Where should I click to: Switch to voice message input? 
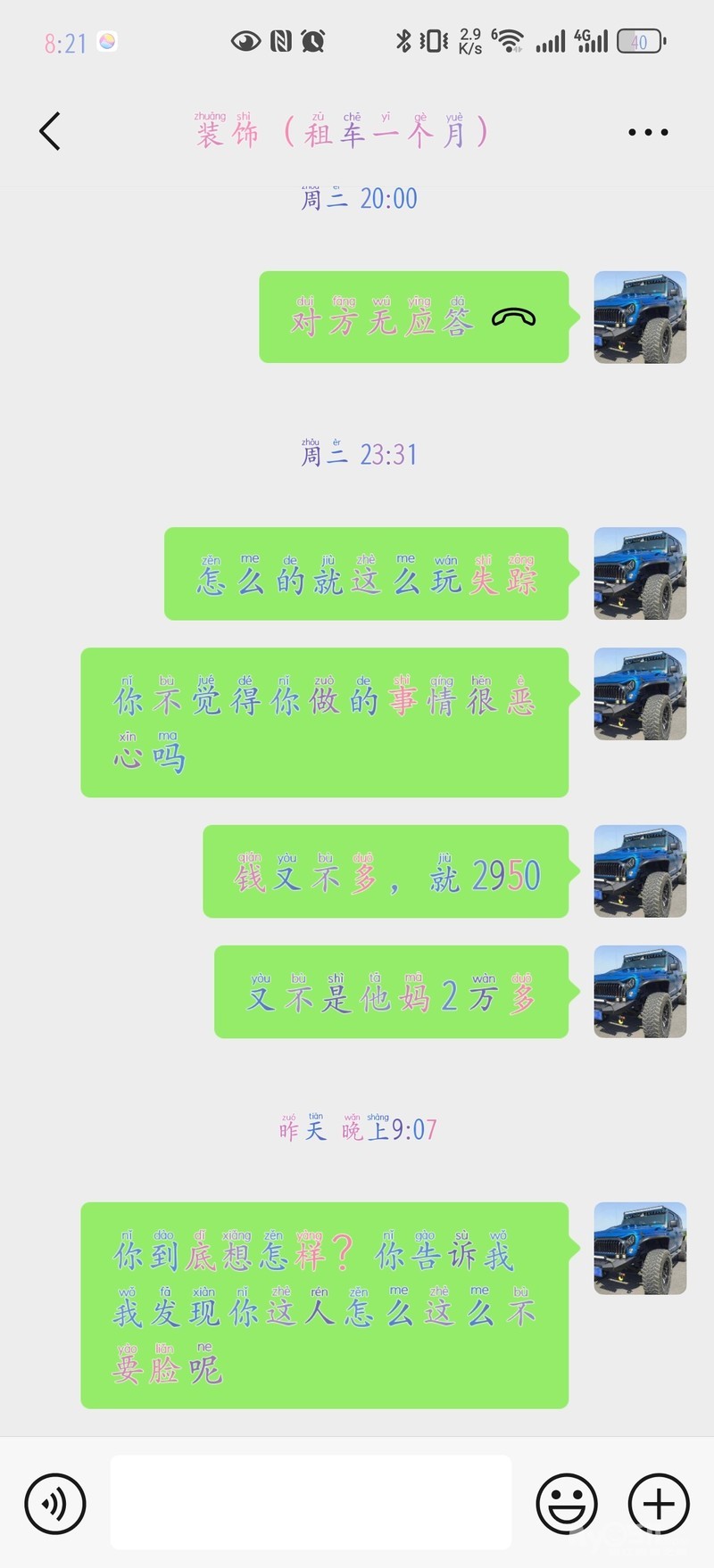pyautogui.click(x=55, y=1503)
